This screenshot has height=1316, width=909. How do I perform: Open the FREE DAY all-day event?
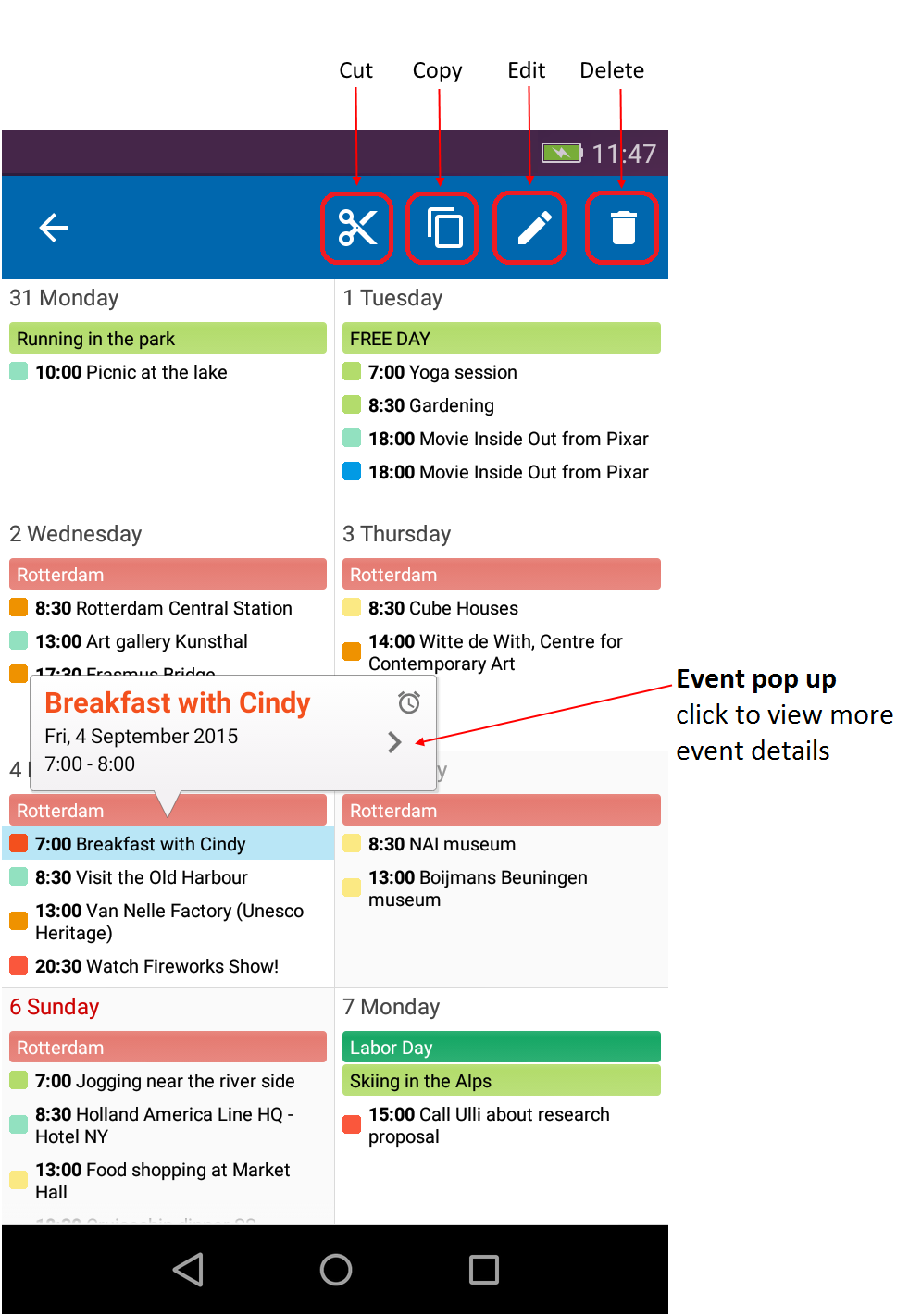coord(501,339)
